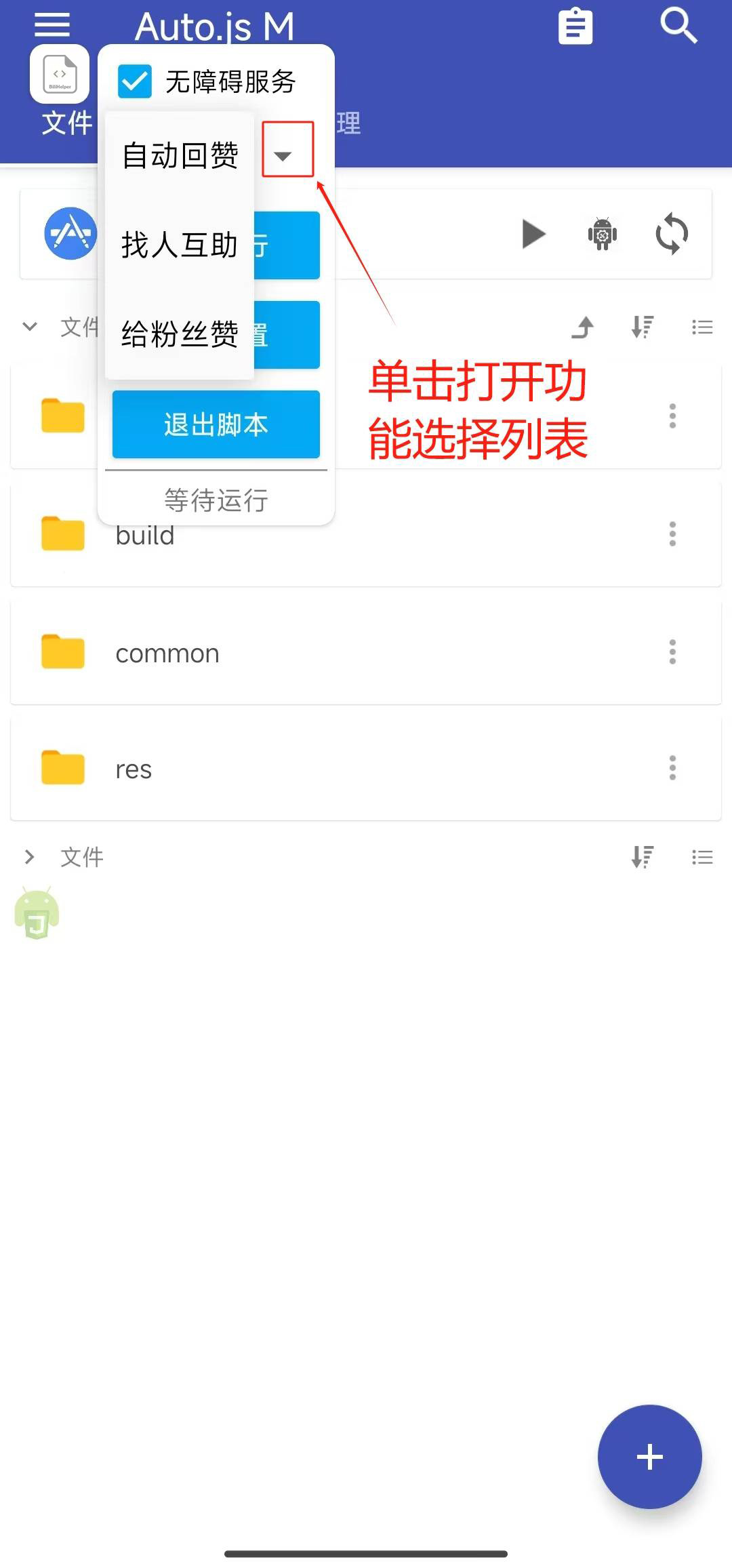Open the clipboard log icon
This screenshot has height=1568, width=732.
[575, 26]
